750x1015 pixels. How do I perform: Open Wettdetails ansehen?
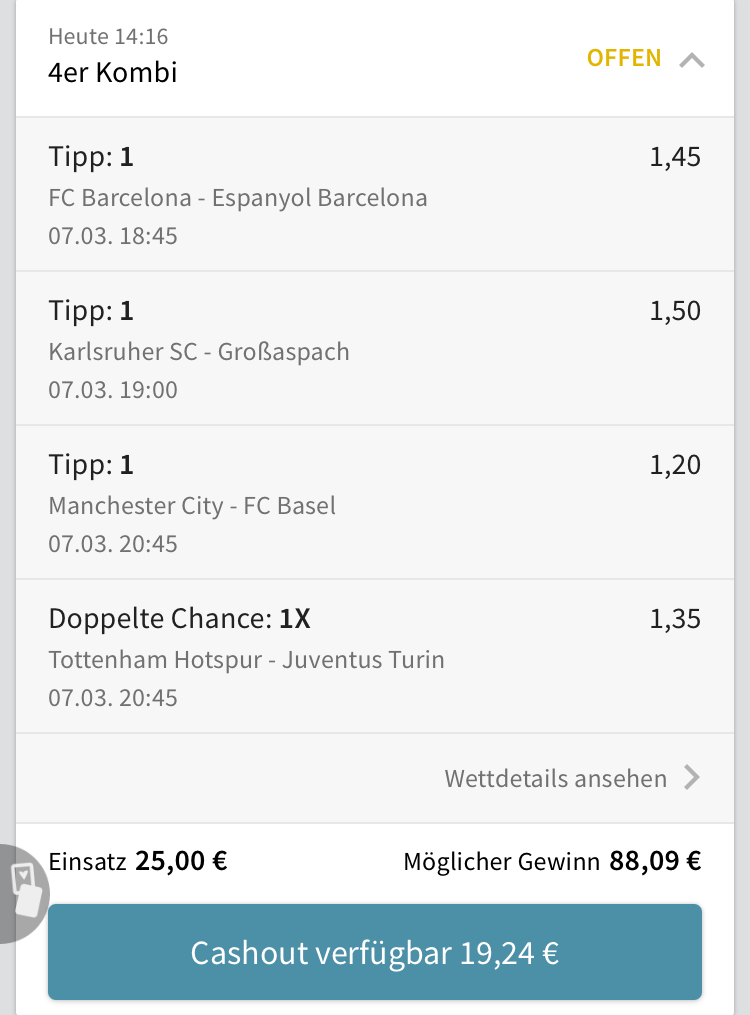pos(572,778)
